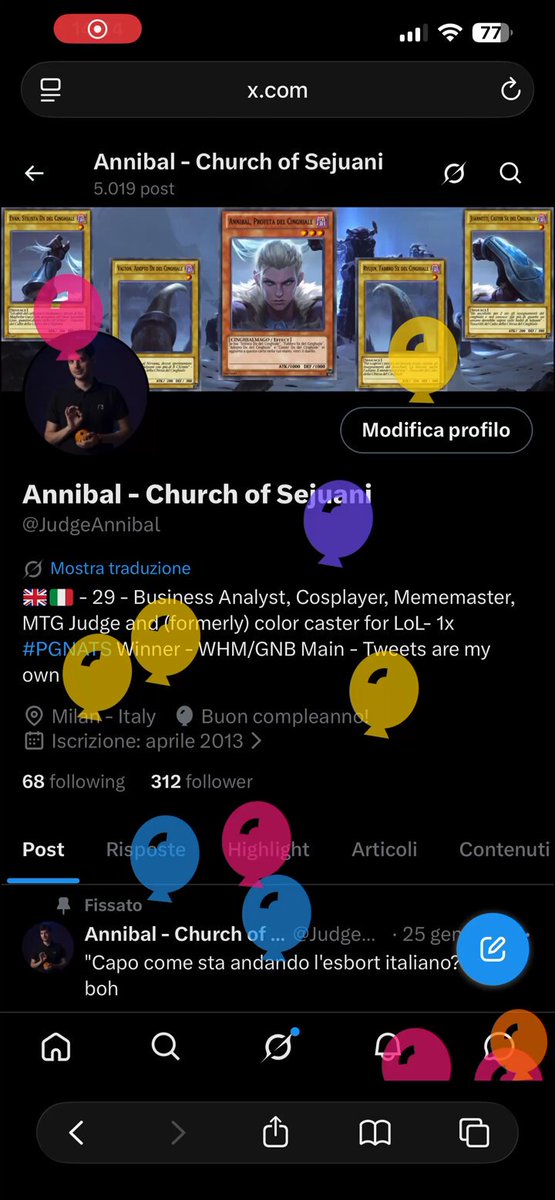Image resolution: width=555 pixels, height=1200 pixels.
Task: Switch to the Highlight tab
Action: click(268, 849)
